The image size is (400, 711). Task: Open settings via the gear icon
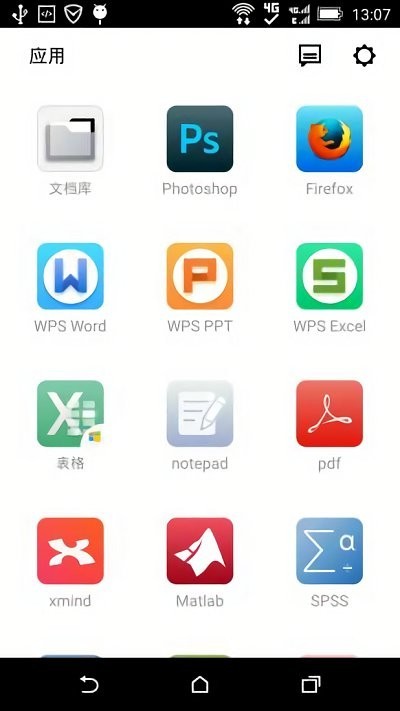(x=364, y=56)
